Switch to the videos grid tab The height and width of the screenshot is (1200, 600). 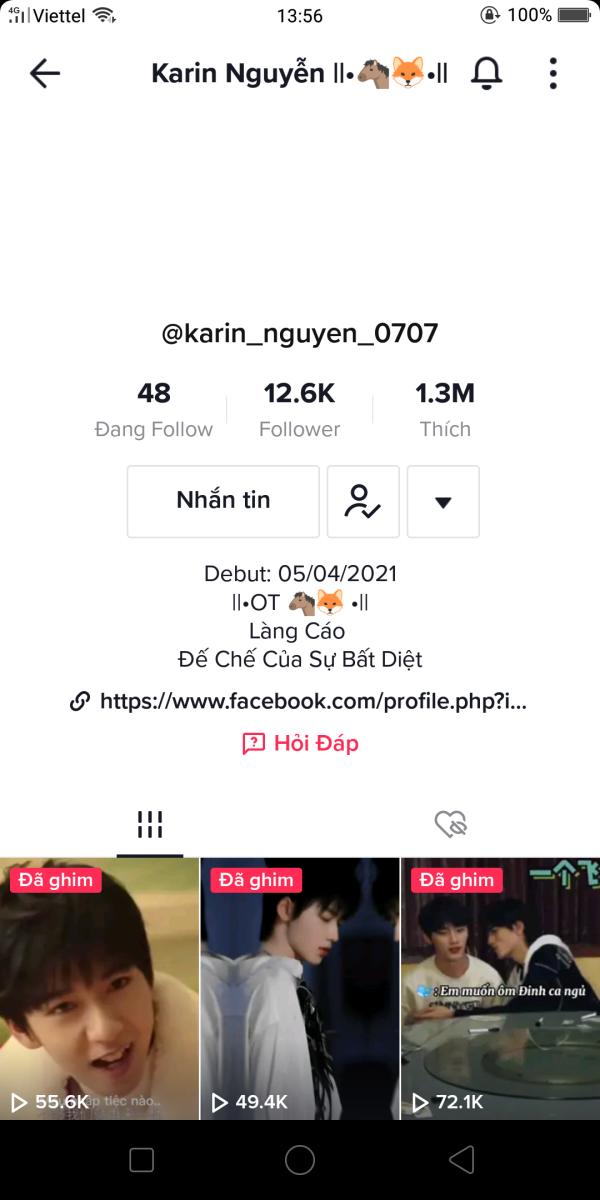tap(150, 825)
